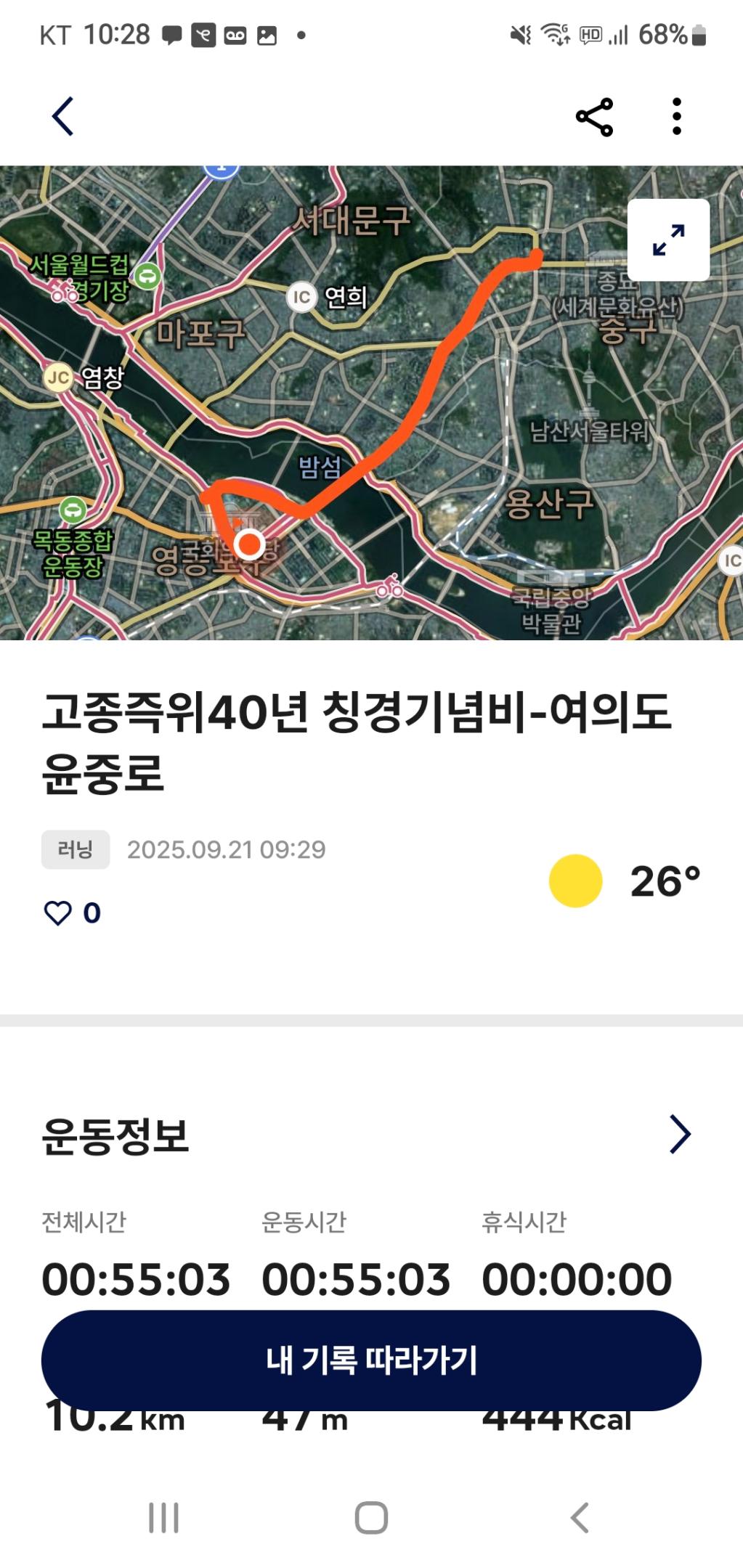
Task: Expand the route map to full screen
Action: tap(668, 240)
